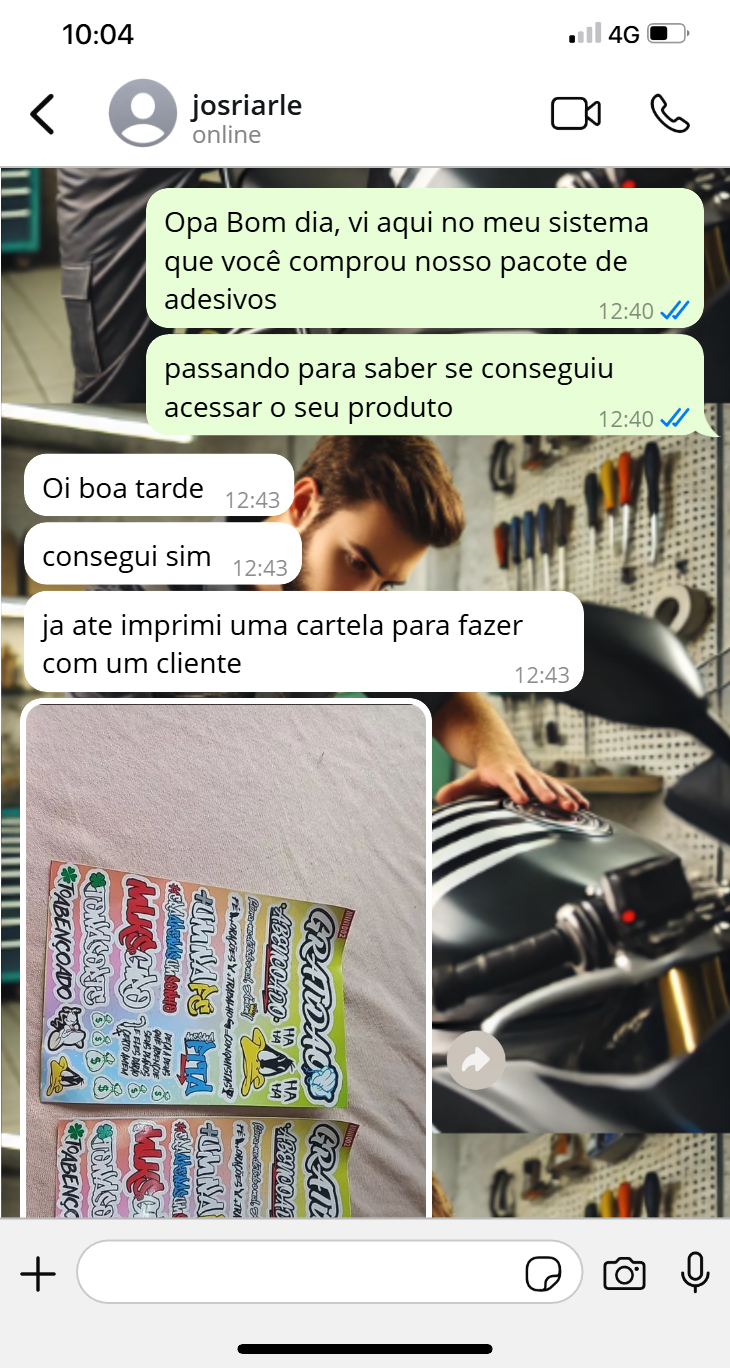Forward the received photo
This screenshot has height=1368, width=730.
click(x=476, y=1060)
